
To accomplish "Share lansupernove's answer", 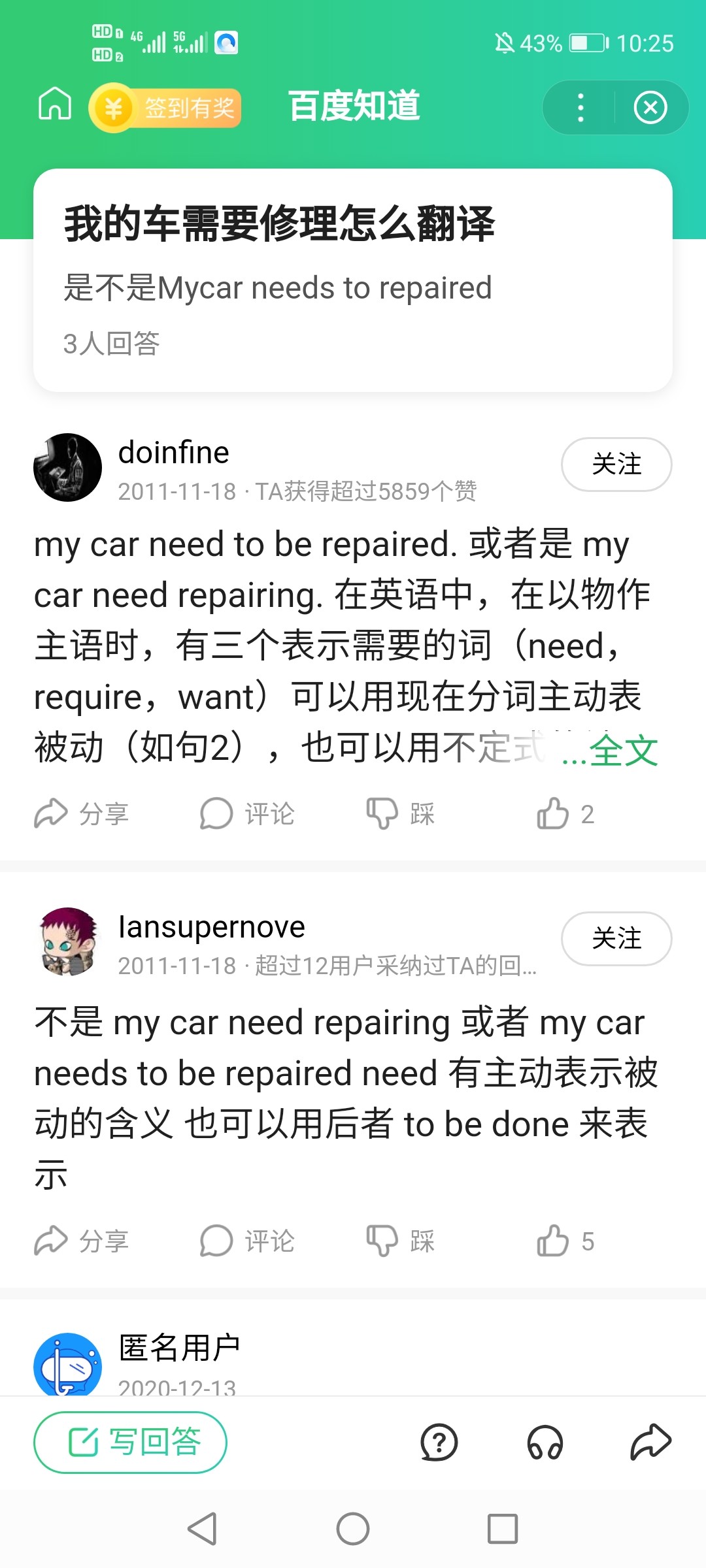I will (x=81, y=1241).
